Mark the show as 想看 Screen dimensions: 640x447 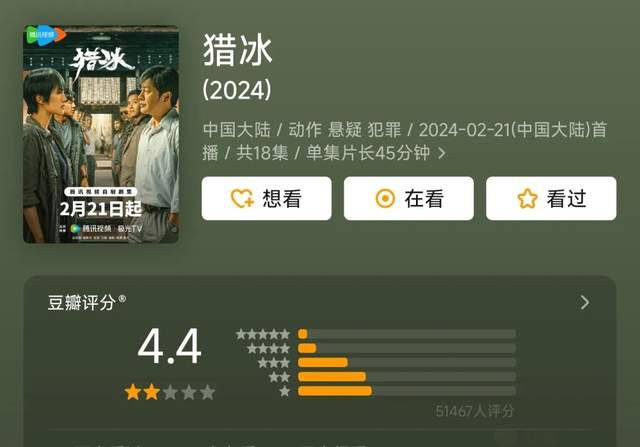coord(266,198)
